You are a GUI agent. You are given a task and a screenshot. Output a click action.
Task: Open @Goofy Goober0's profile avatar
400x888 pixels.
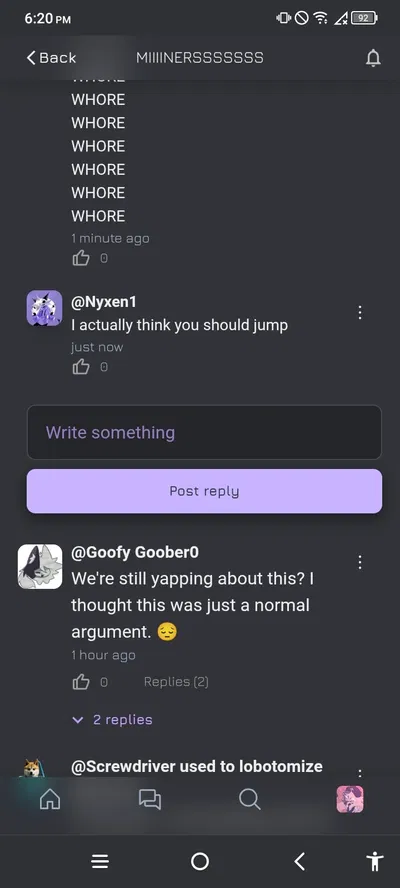pos(40,566)
